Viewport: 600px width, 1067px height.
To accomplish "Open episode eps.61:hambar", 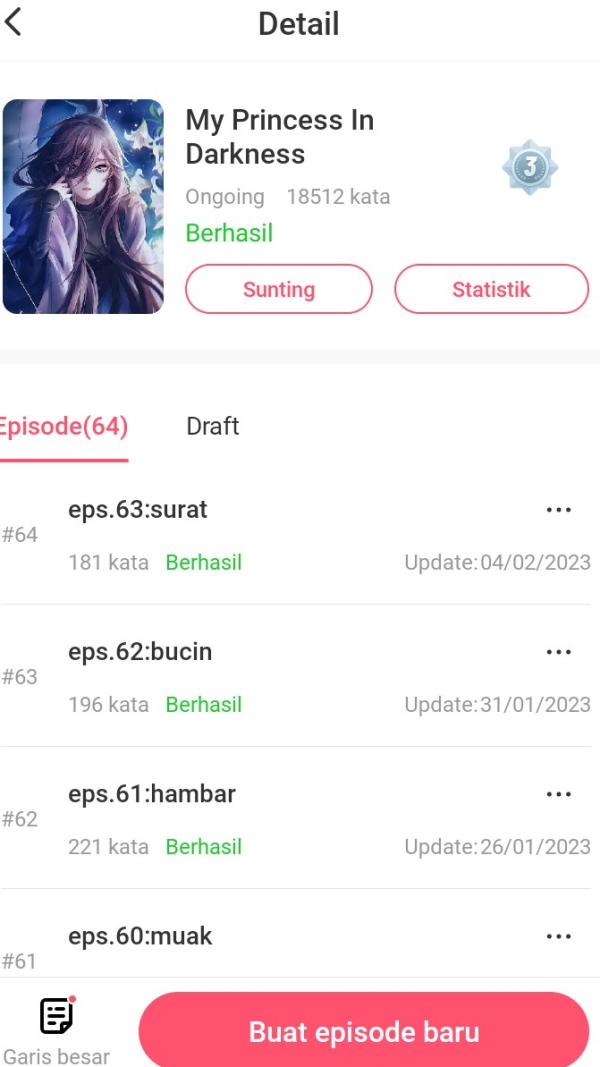I will click(x=152, y=794).
